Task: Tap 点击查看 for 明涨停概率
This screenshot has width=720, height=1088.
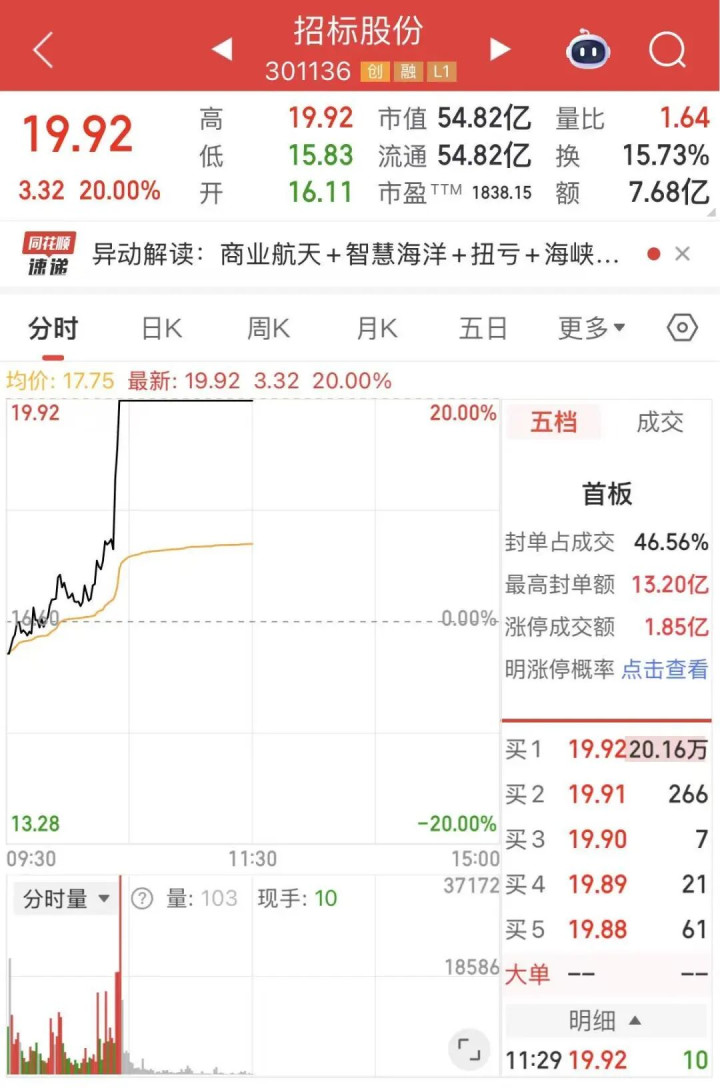Action: tap(665, 670)
